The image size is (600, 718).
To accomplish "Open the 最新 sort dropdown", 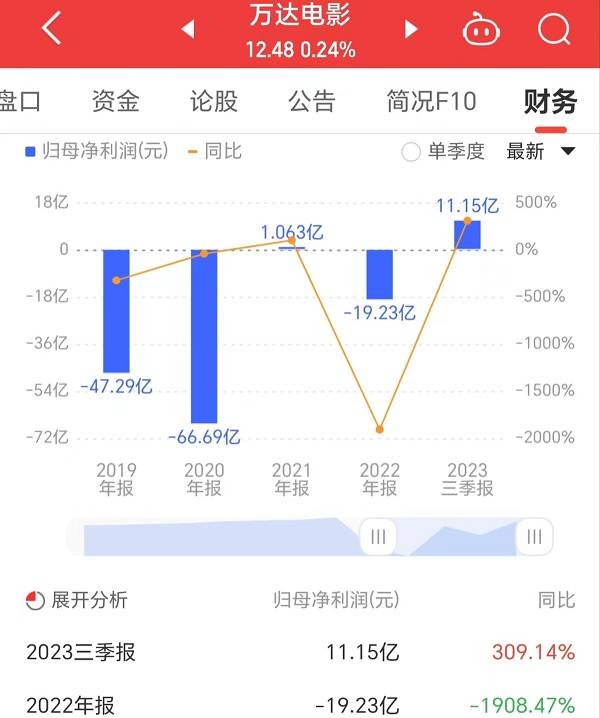I will point(540,152).
